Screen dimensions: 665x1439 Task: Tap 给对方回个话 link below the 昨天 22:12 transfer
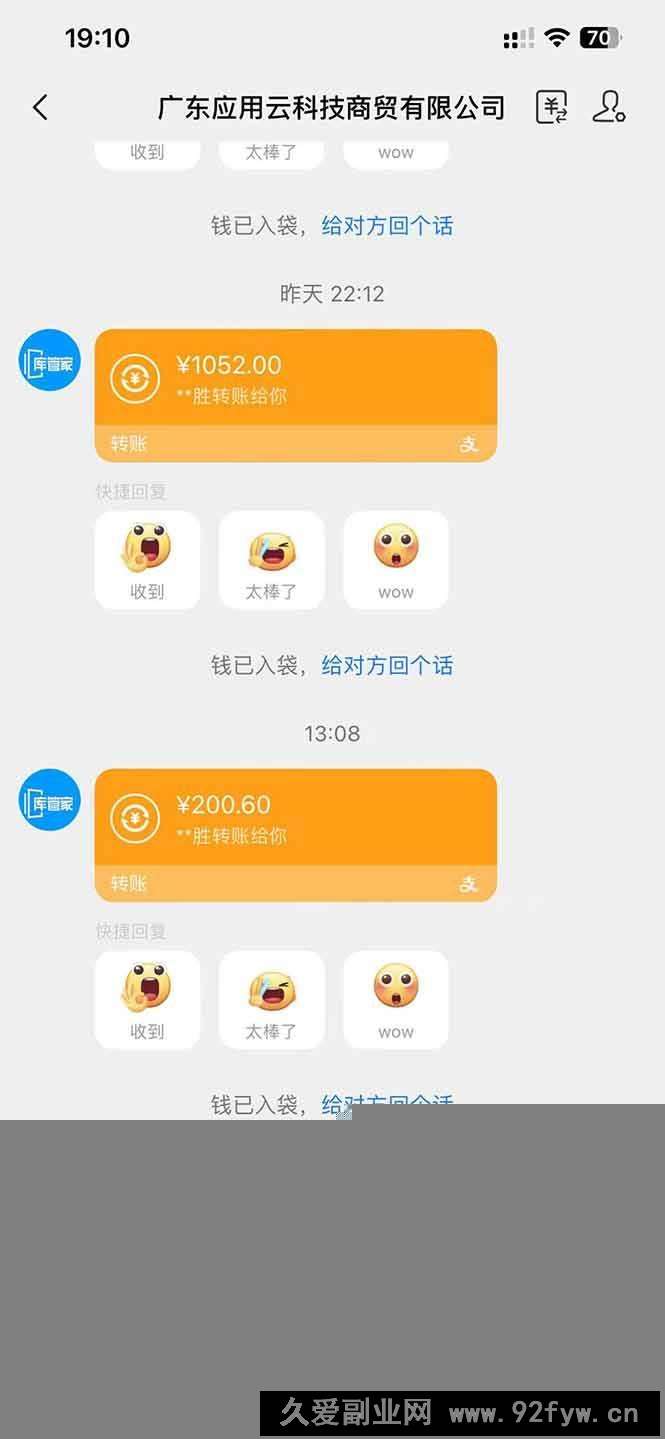click(387, 665)
